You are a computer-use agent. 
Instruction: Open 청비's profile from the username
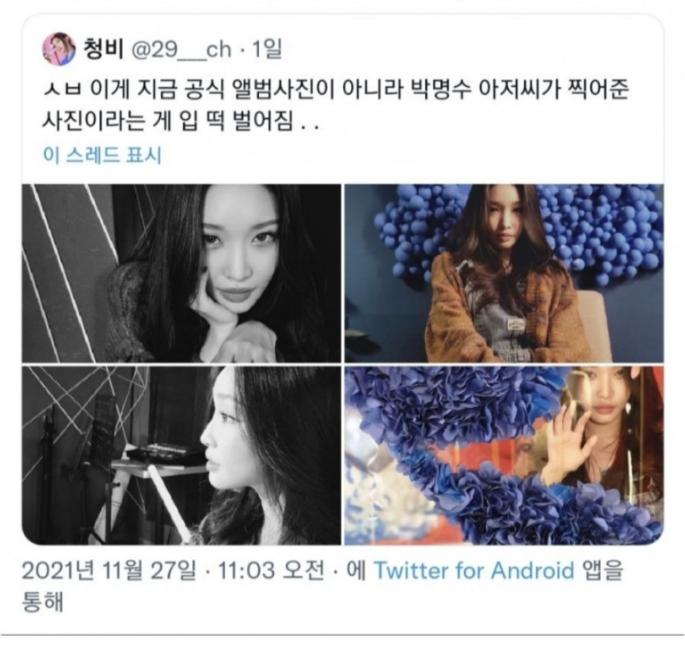(104, 49)
